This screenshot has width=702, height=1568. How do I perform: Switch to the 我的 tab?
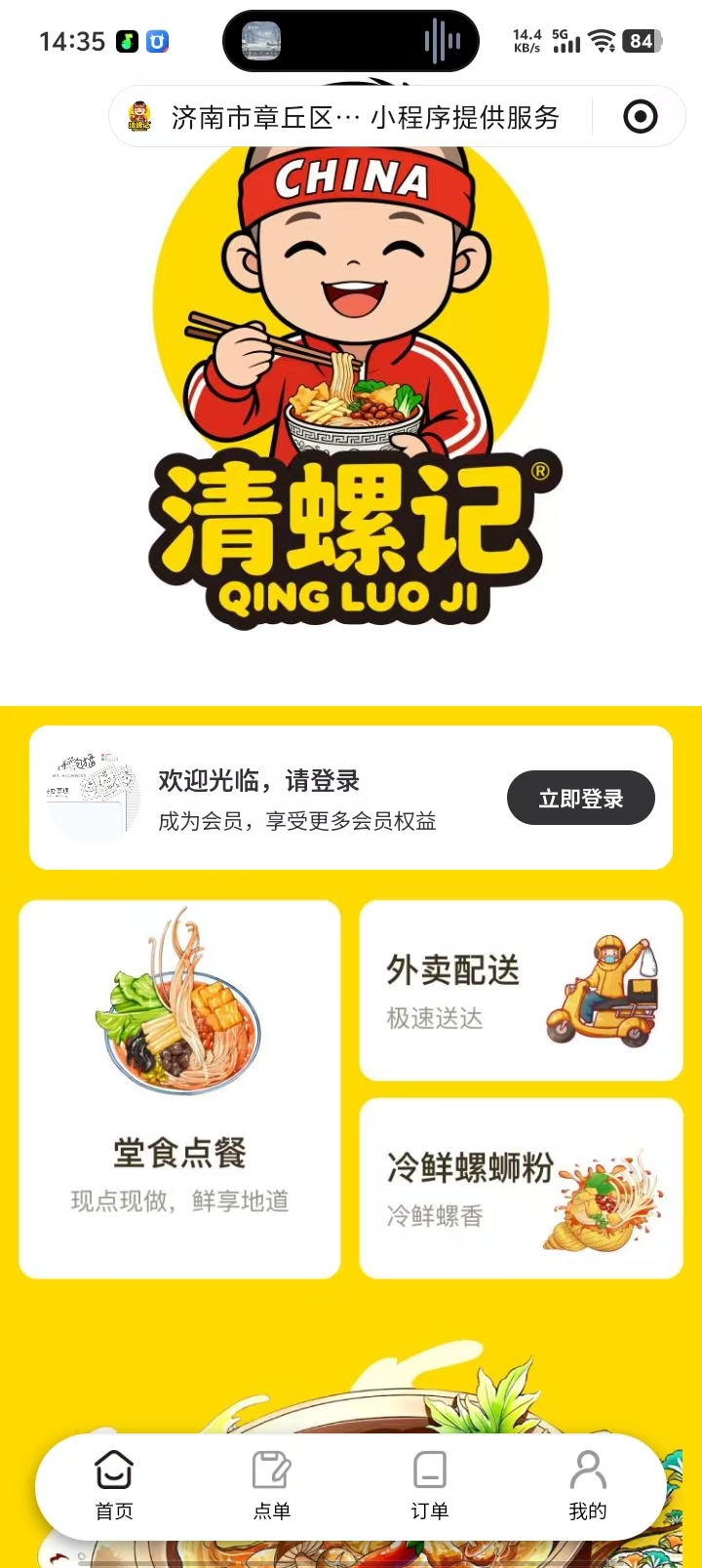coord(587,1486)
